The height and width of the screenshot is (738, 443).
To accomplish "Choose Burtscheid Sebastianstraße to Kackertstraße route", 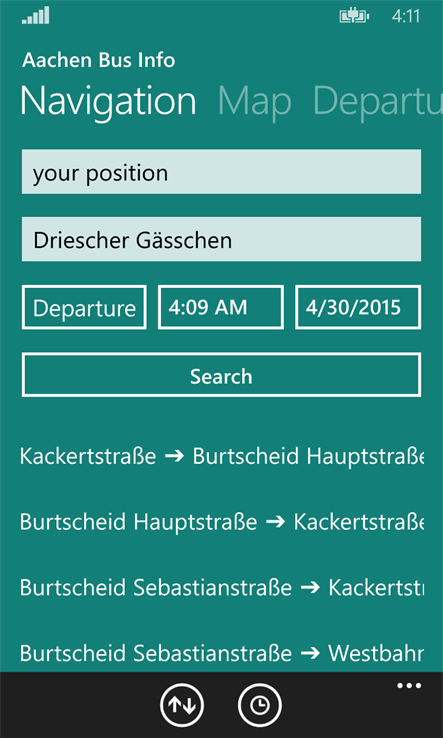I will 221,588.
